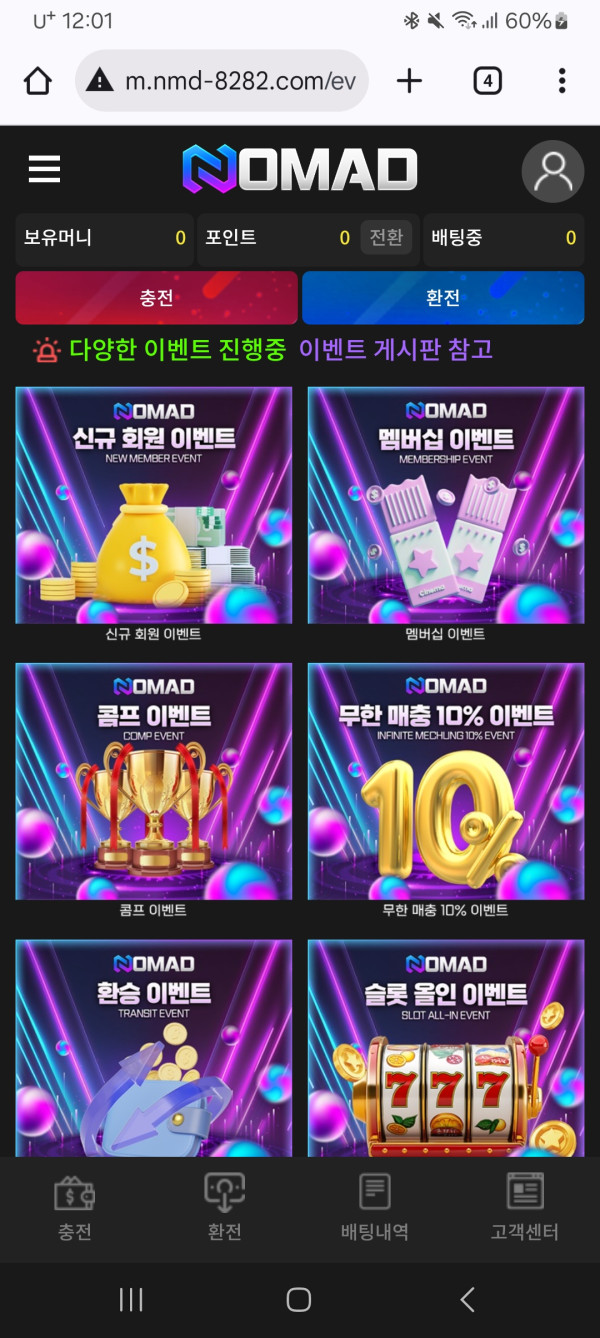Tap the red 충전 deposit button
This screenshot has width=600, height=1338.
click(157, 298)
